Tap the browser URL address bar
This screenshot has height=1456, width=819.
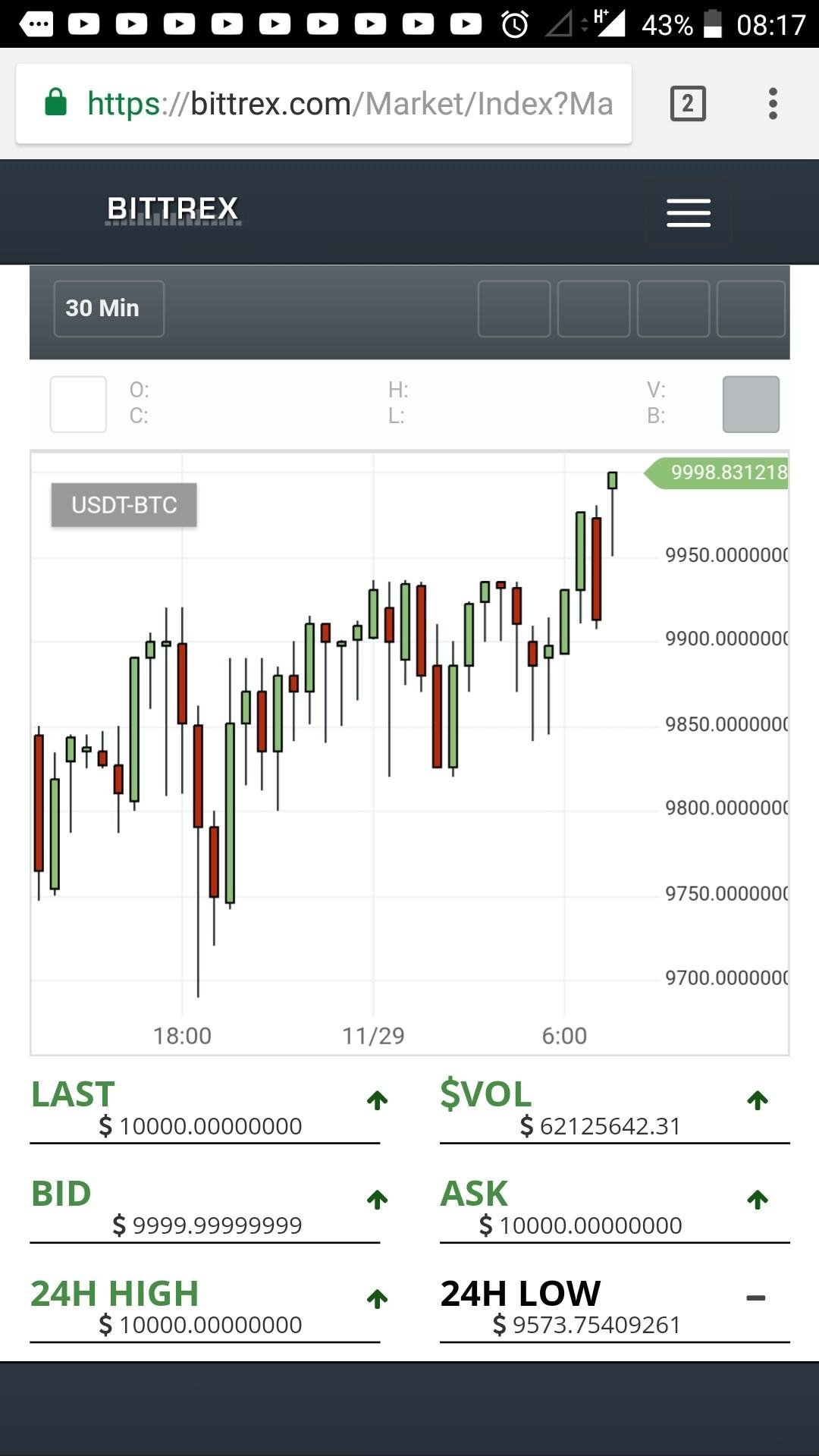pos(324,104)
